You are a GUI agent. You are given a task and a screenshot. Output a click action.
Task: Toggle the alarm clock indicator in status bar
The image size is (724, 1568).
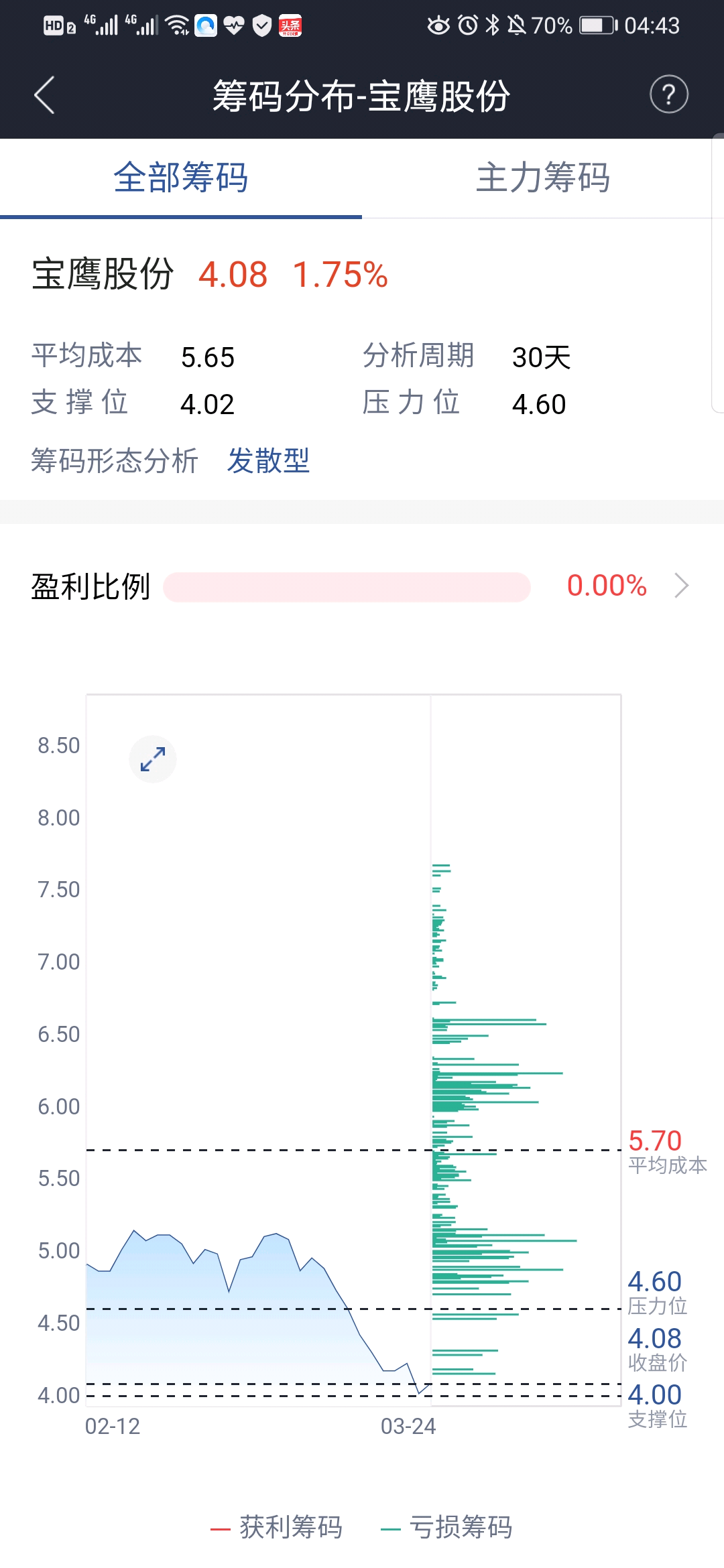[467, 25]
